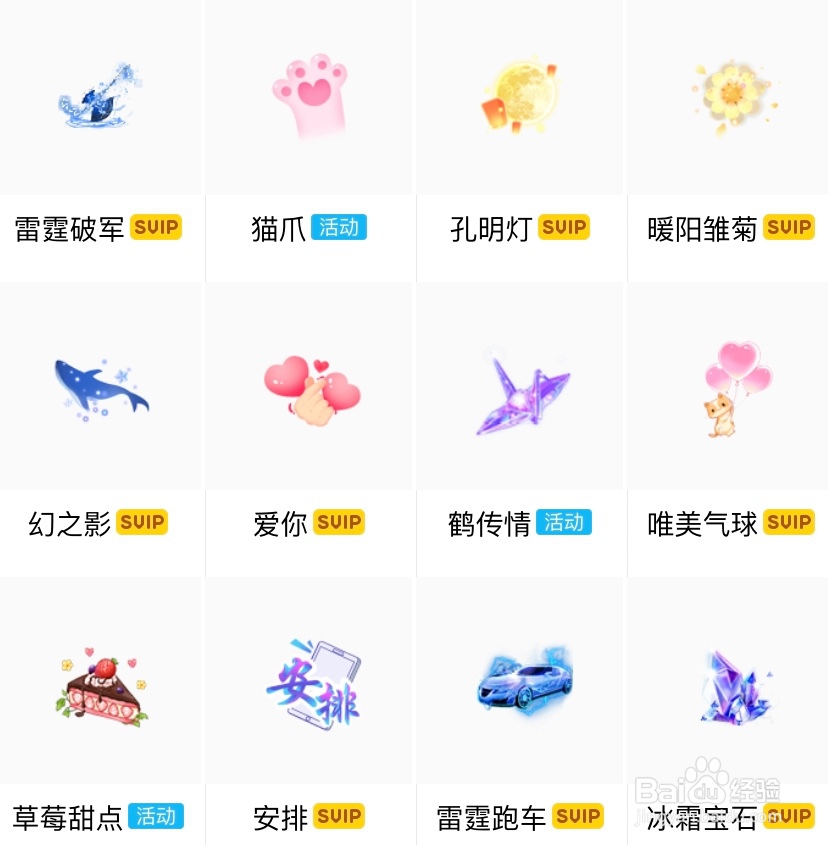This screenshot has width=828, height=845.
Task: Select the 暖阳雏菊 daisy gift icon
Action: (728, 95)
